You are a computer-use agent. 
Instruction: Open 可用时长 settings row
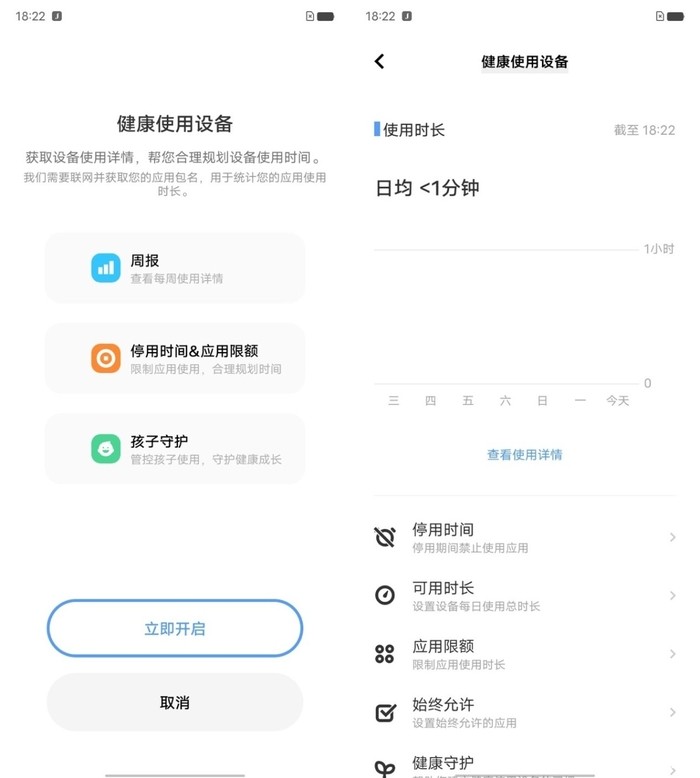click(524, 595)
